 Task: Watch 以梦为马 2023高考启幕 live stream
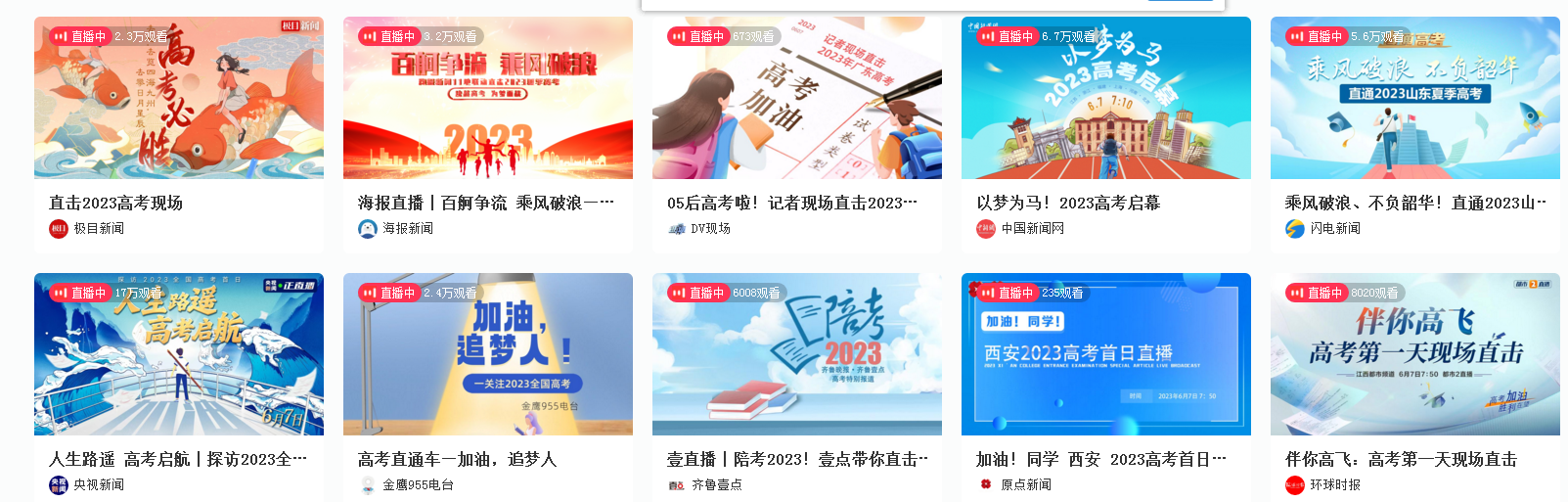pos(1105,98)
